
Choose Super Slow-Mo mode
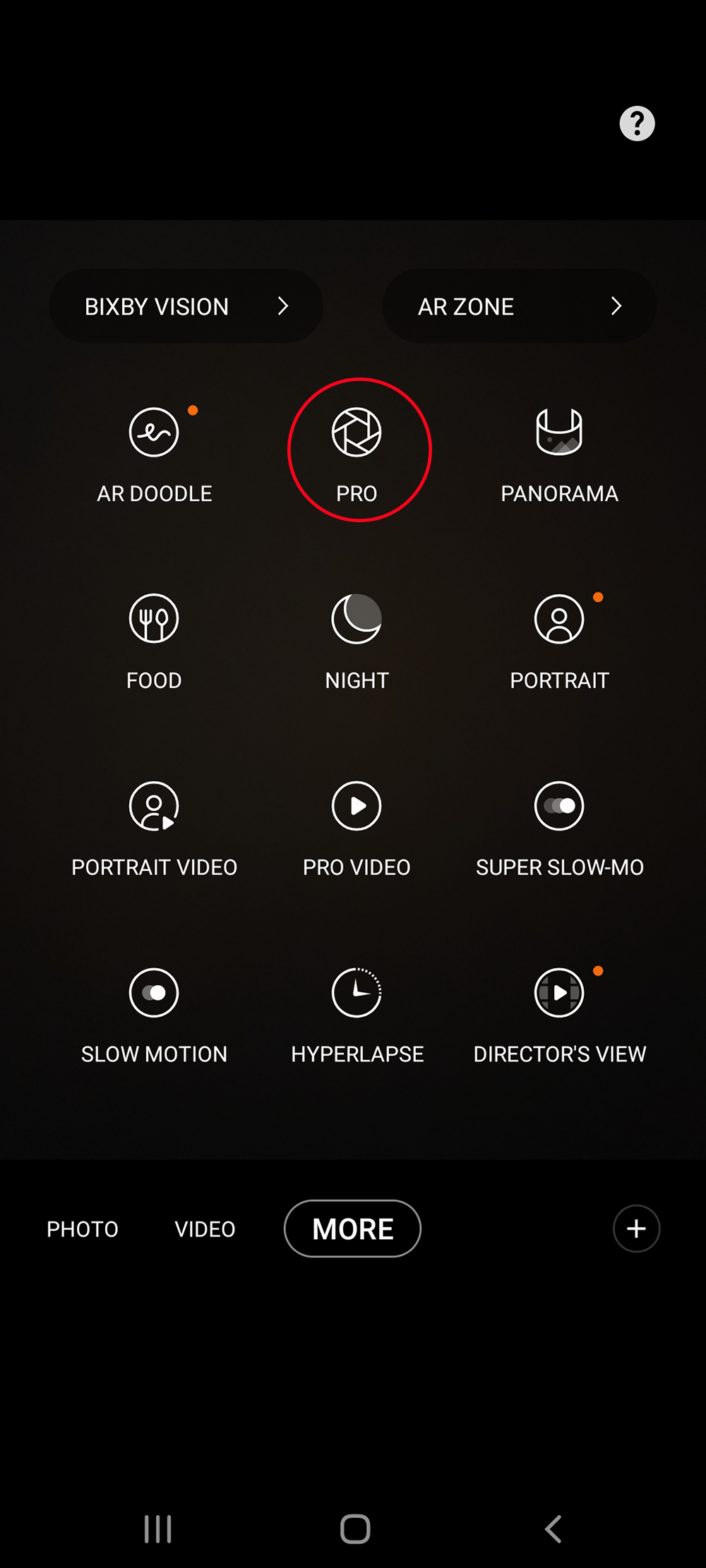click(x=559, y=826)
